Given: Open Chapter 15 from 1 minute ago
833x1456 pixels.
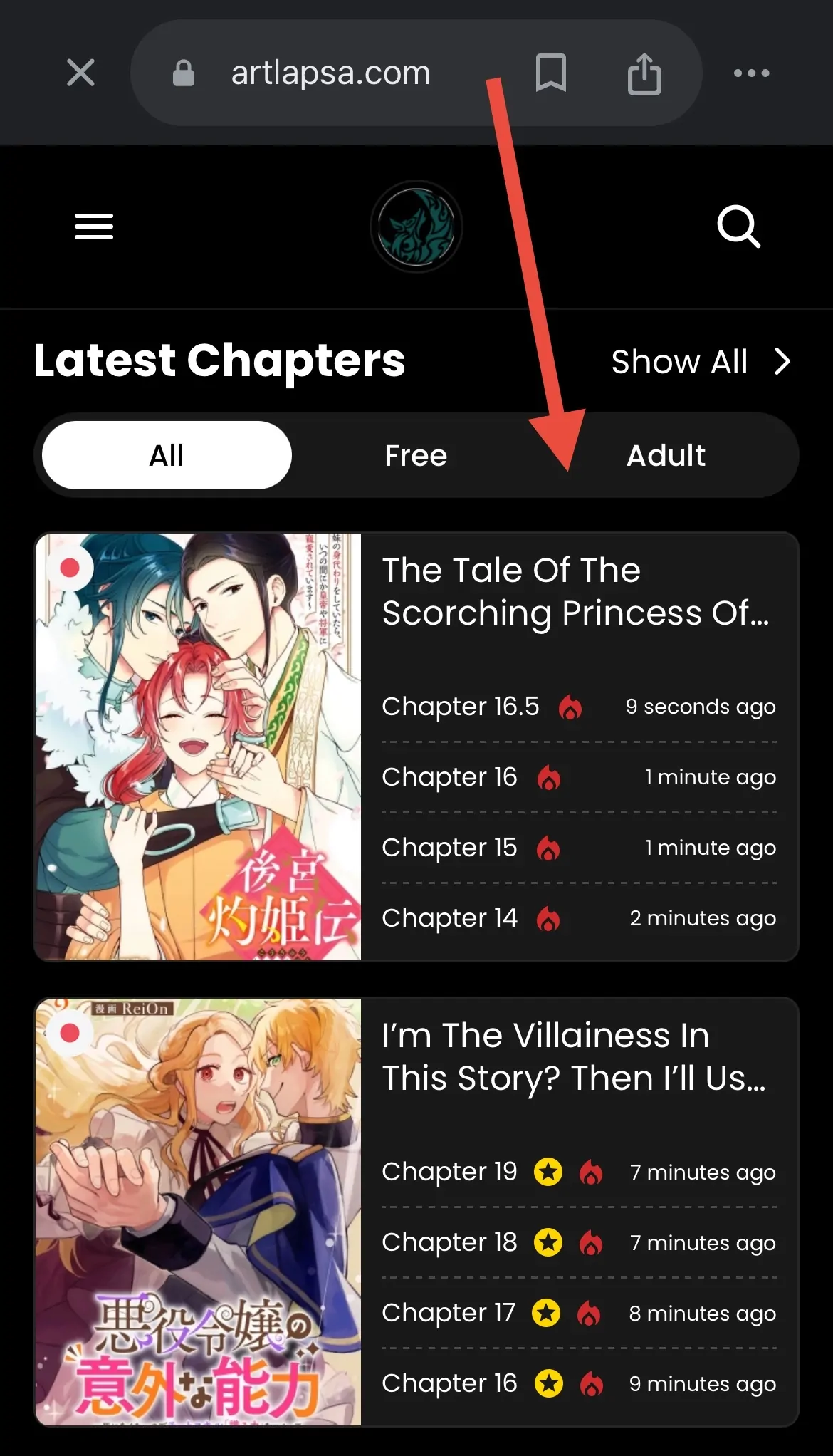Looking at the screenshot, I should pos(449,848).
